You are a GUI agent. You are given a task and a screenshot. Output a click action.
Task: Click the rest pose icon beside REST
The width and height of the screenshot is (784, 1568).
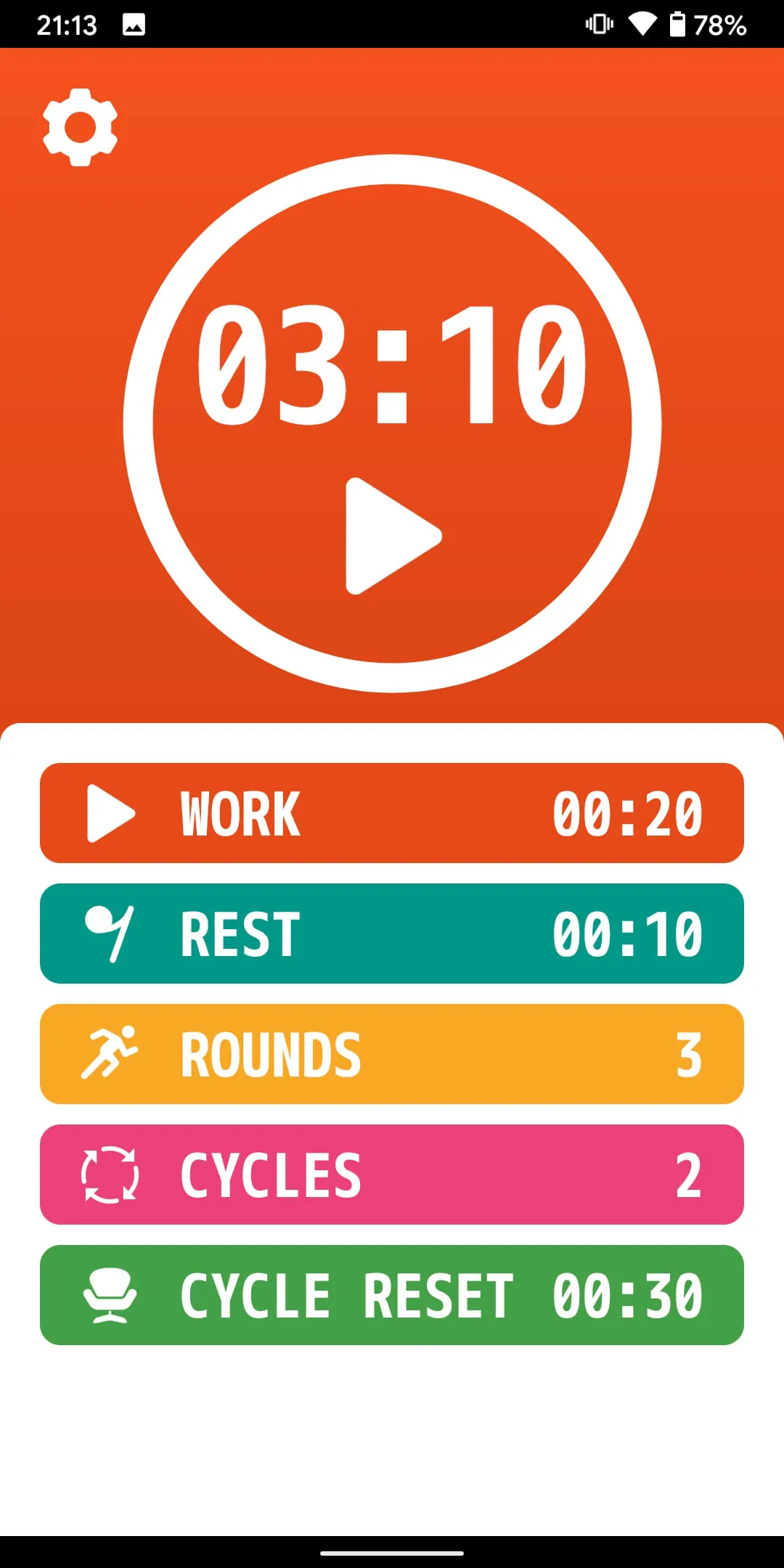point(110,934)
